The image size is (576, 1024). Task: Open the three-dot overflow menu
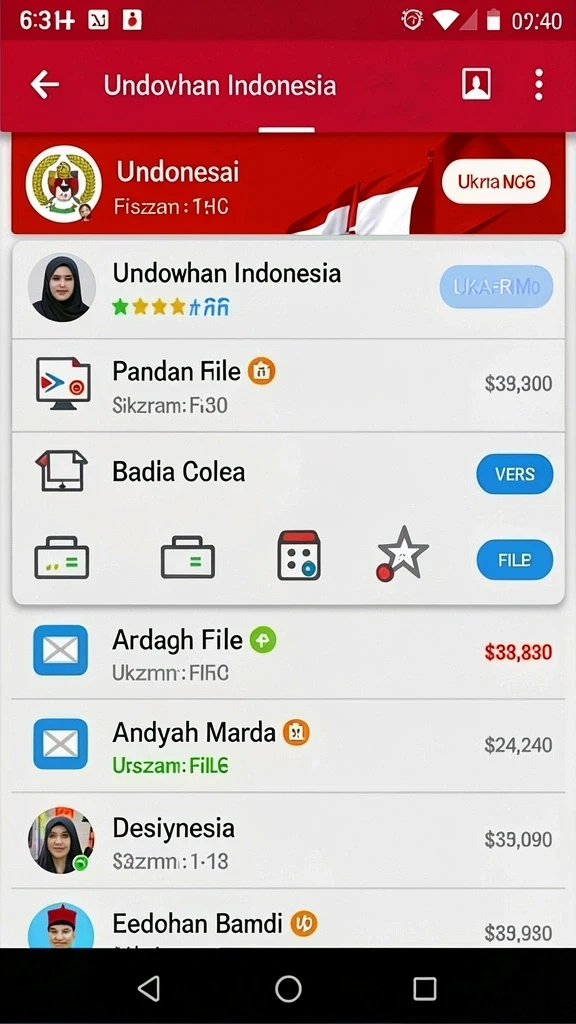point(538,85)
